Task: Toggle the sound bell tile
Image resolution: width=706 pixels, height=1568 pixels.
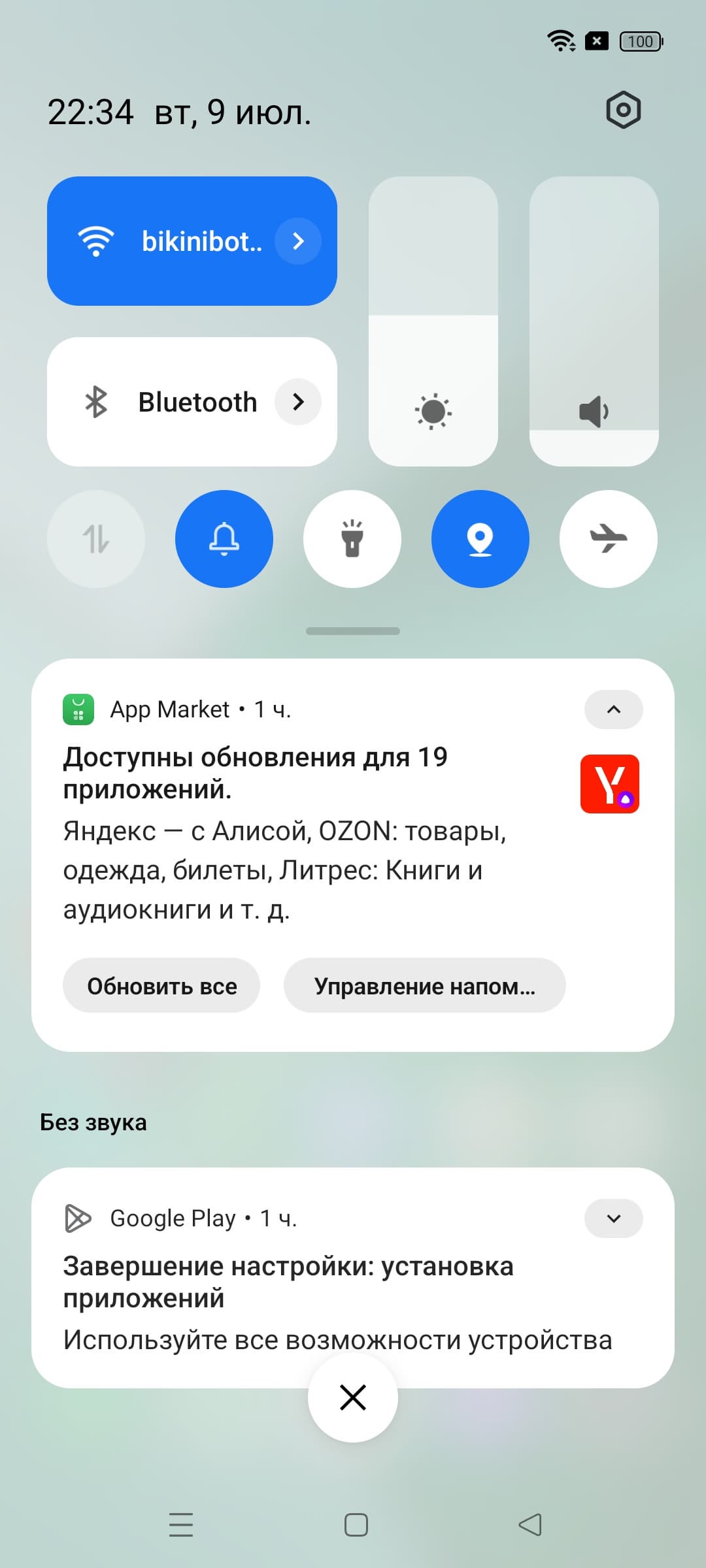Action: 224,539
